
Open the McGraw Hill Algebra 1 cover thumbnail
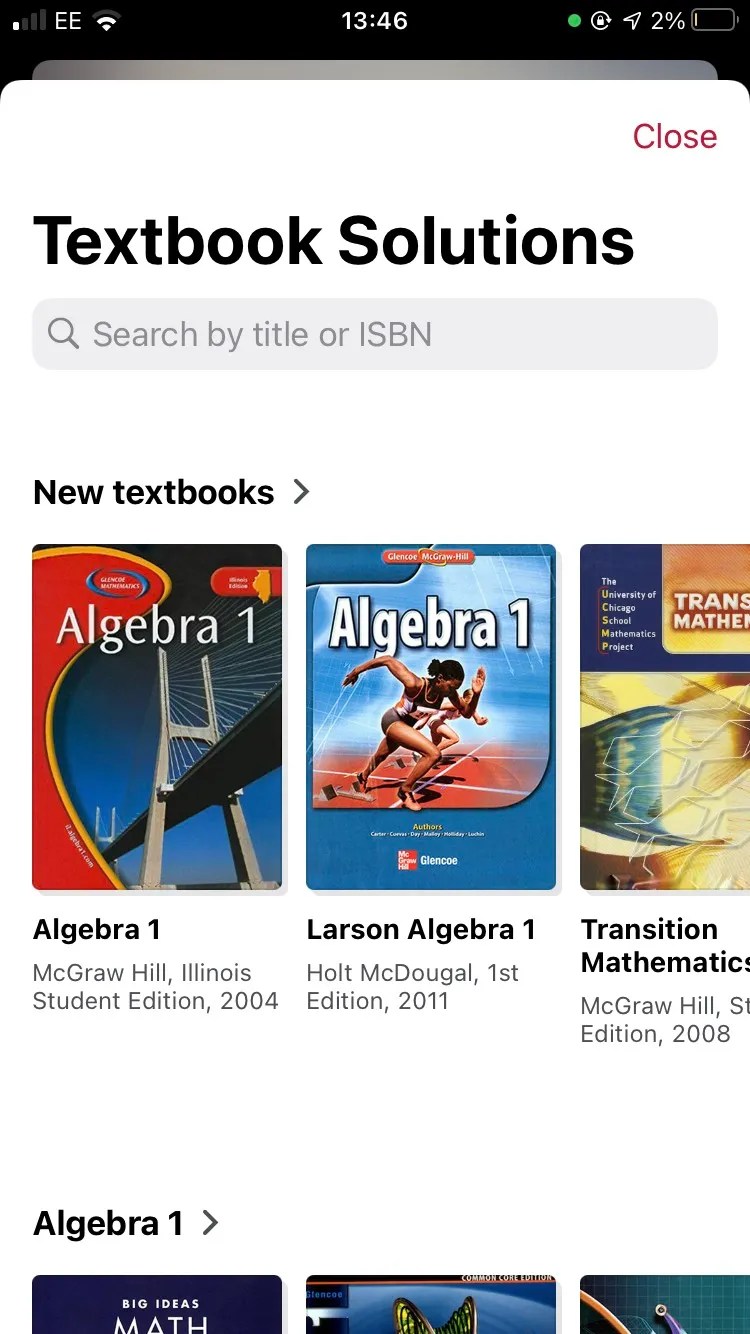coord(157,716)
